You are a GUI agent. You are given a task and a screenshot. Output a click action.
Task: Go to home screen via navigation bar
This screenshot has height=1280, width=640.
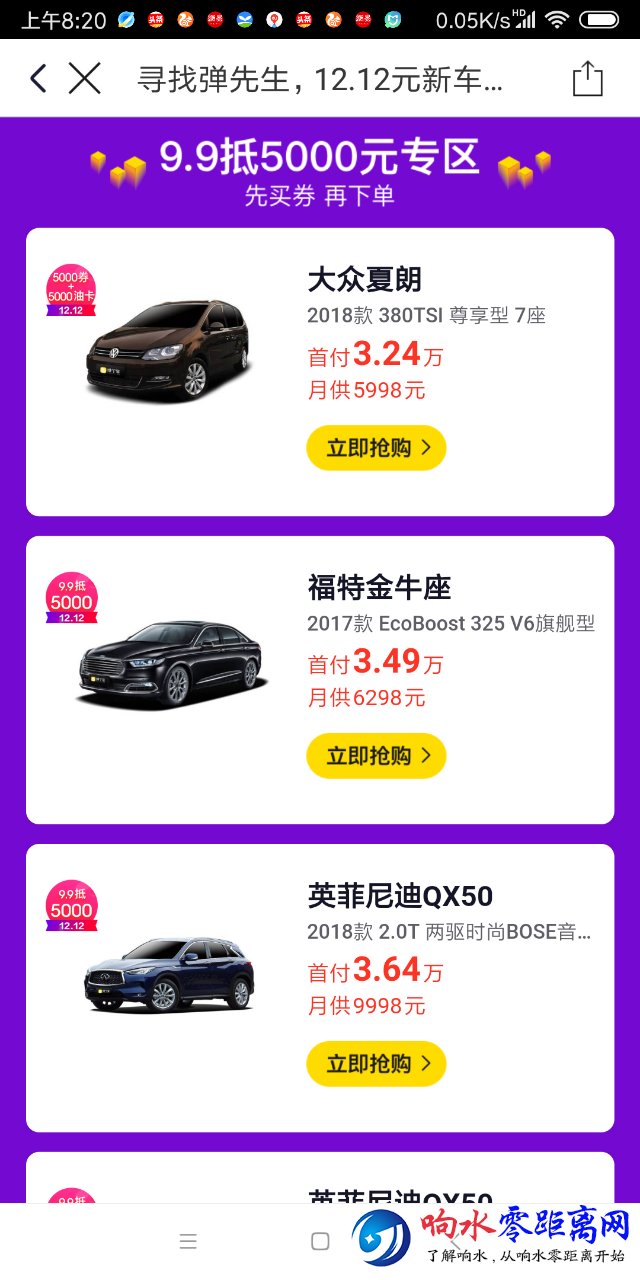click(320, 1241)
